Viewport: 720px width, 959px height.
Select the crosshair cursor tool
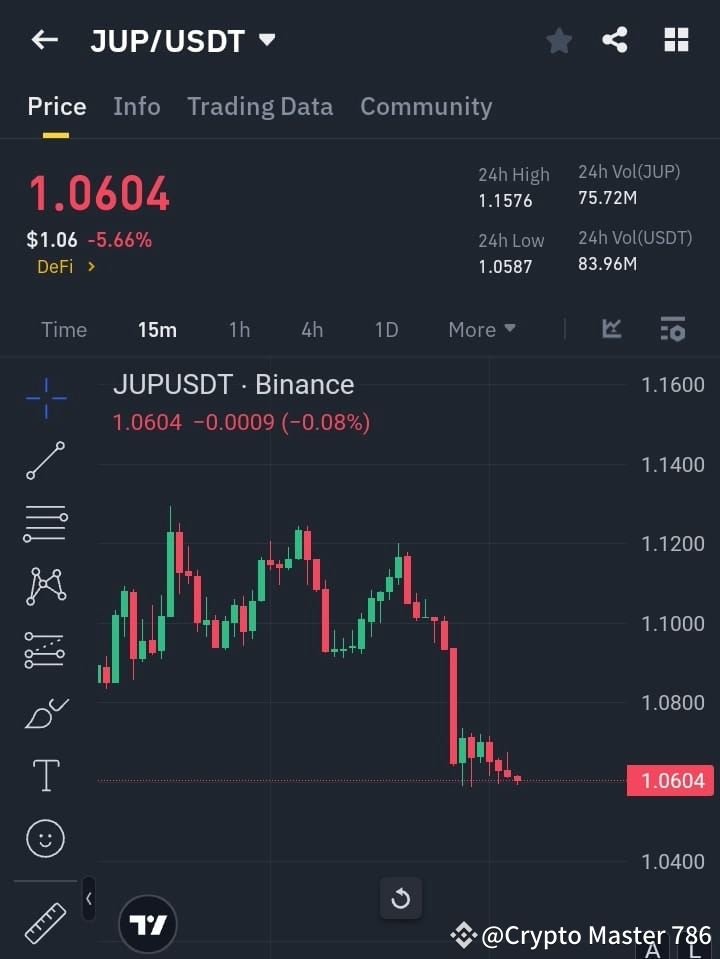tap(45, 398)
